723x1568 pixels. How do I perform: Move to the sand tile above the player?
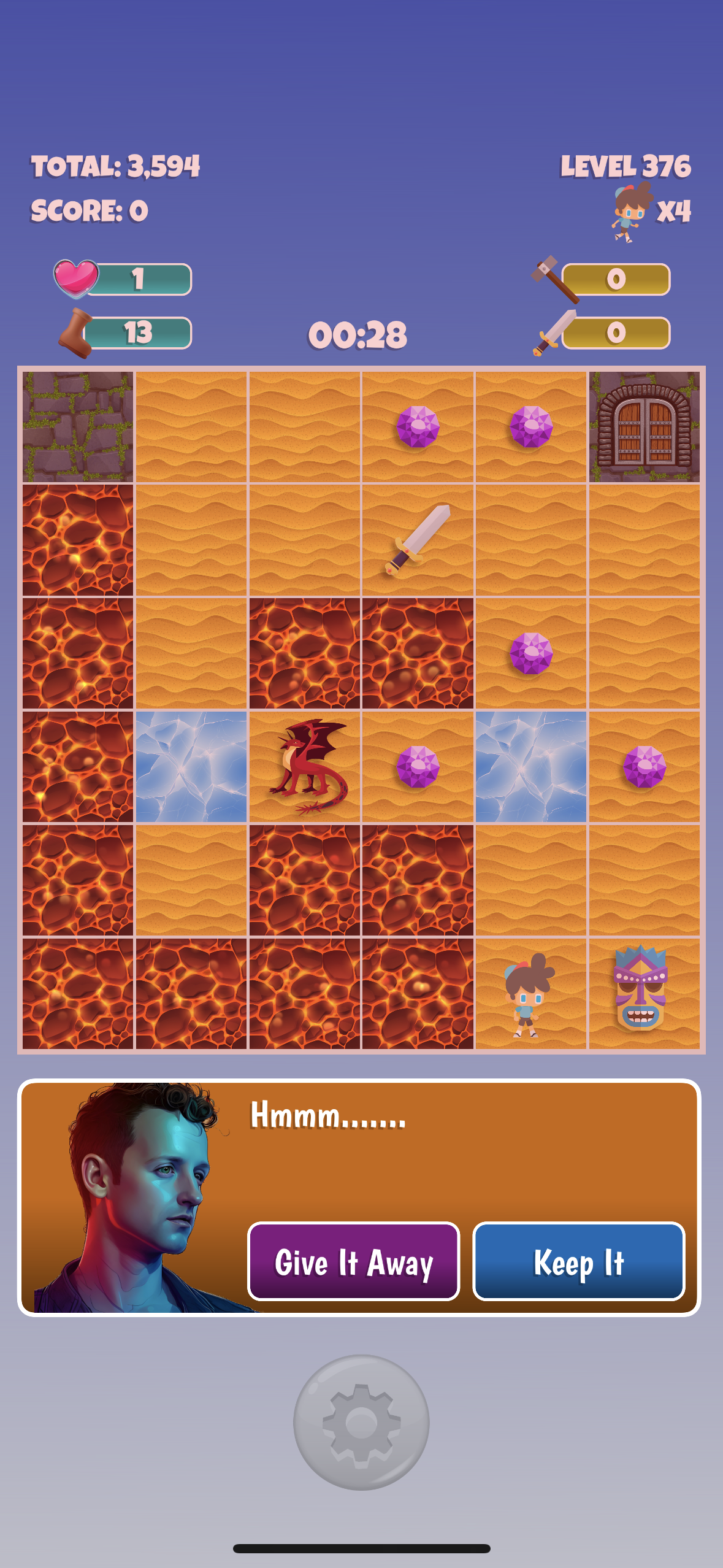coord(530,880)
